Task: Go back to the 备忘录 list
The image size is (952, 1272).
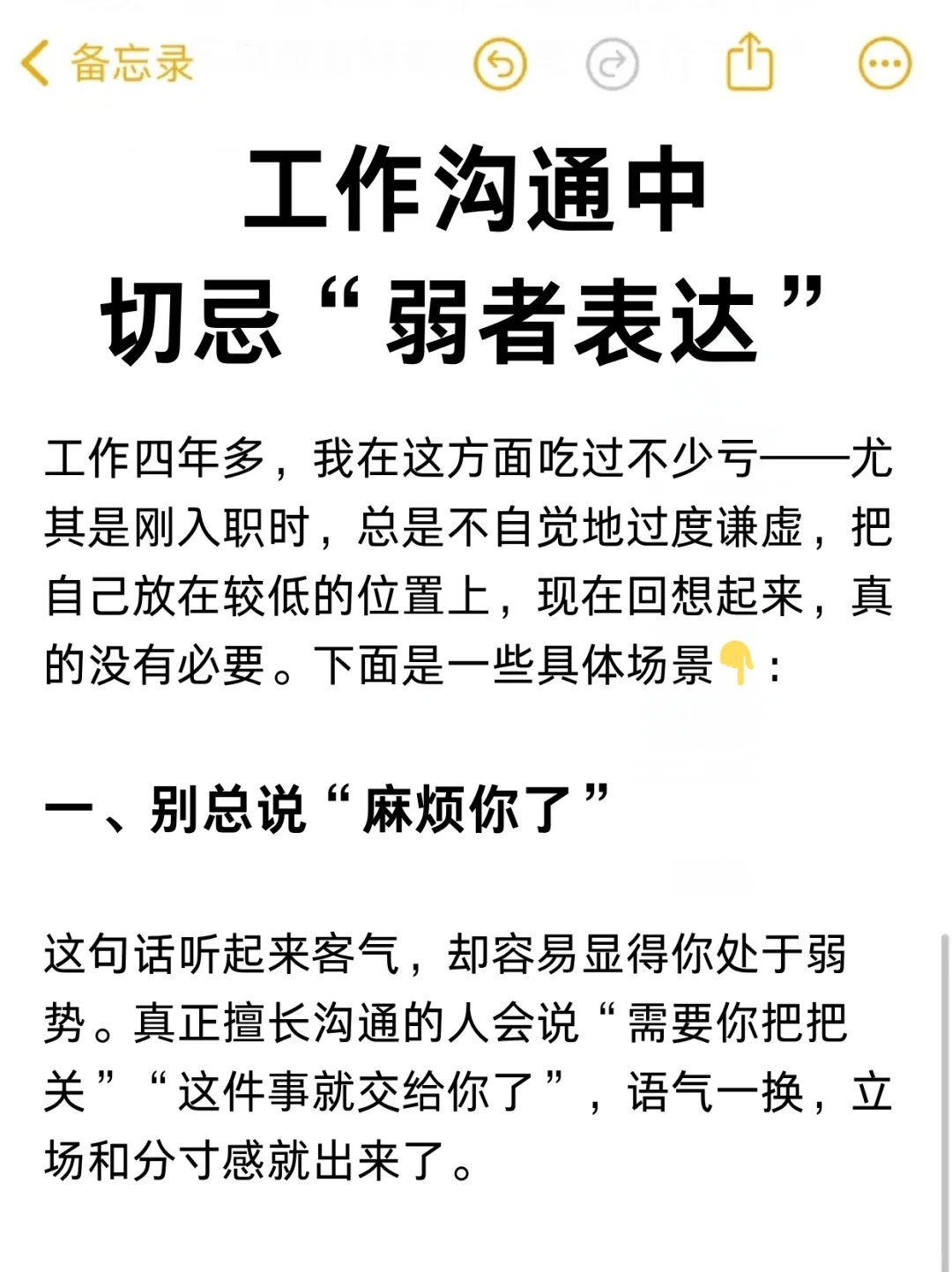Action: (x=106, y=63)
